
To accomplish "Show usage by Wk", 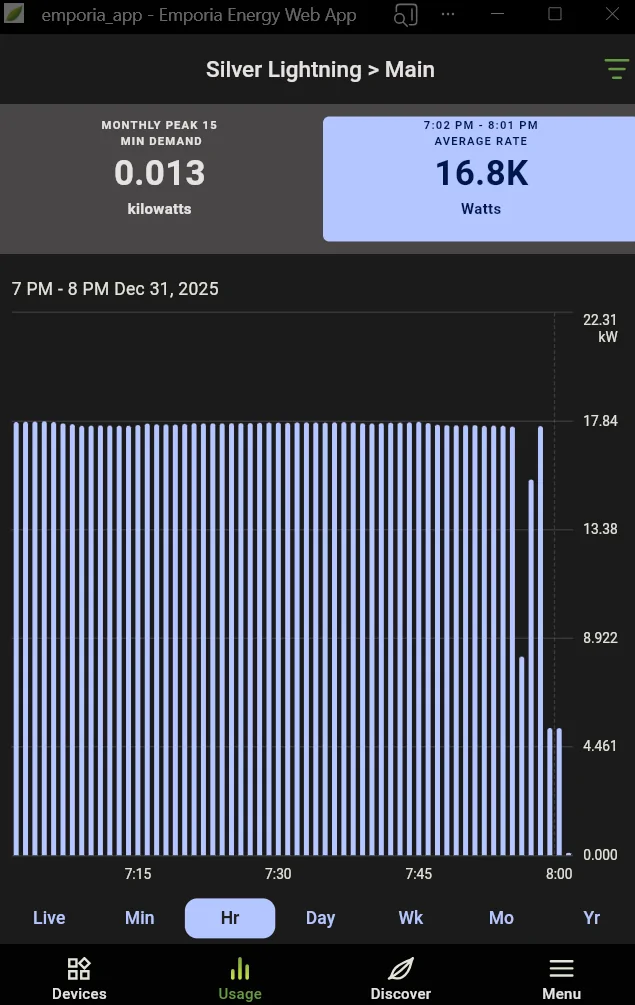I will 411,918.
